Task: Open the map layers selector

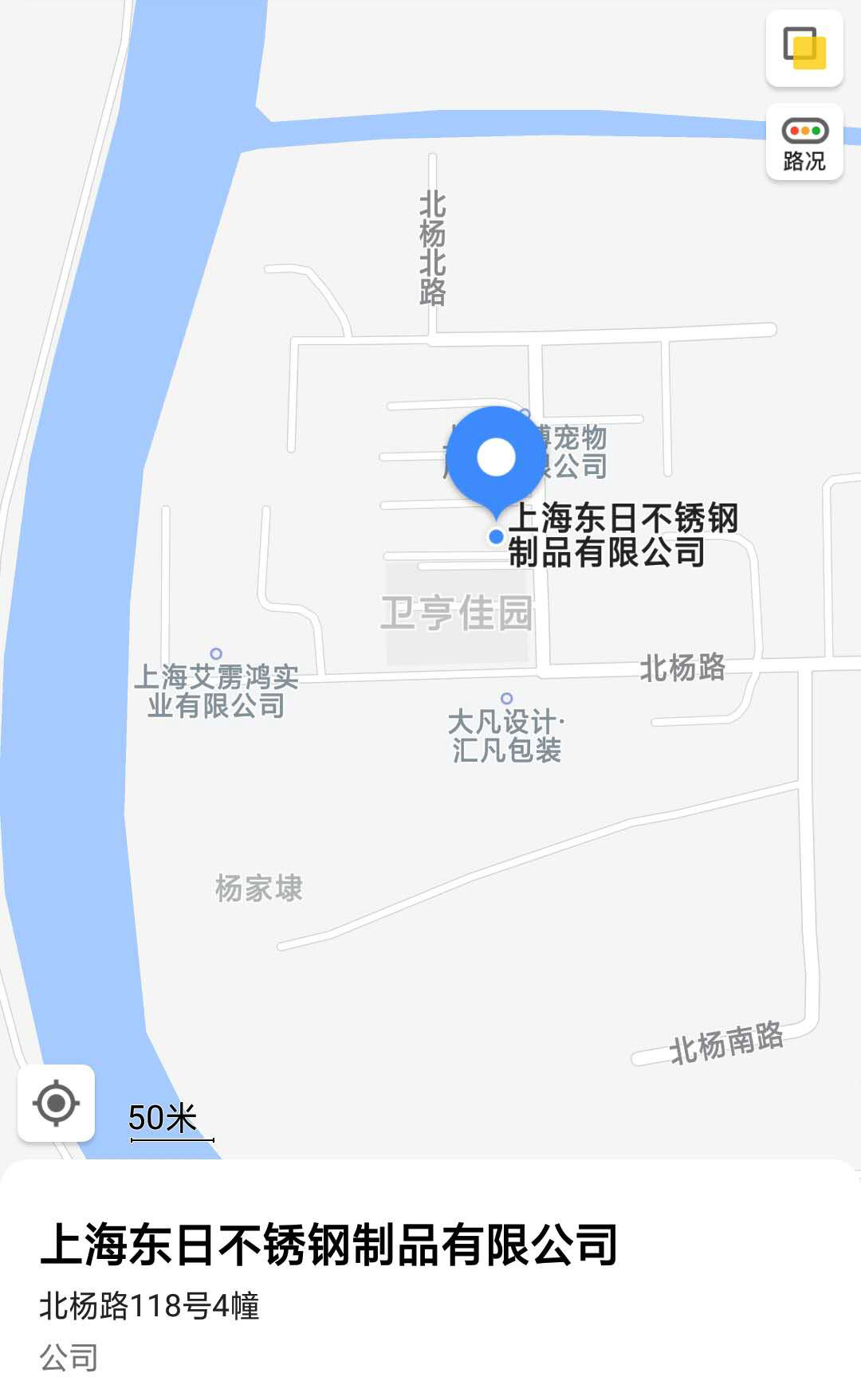Action: click(804, 48)
